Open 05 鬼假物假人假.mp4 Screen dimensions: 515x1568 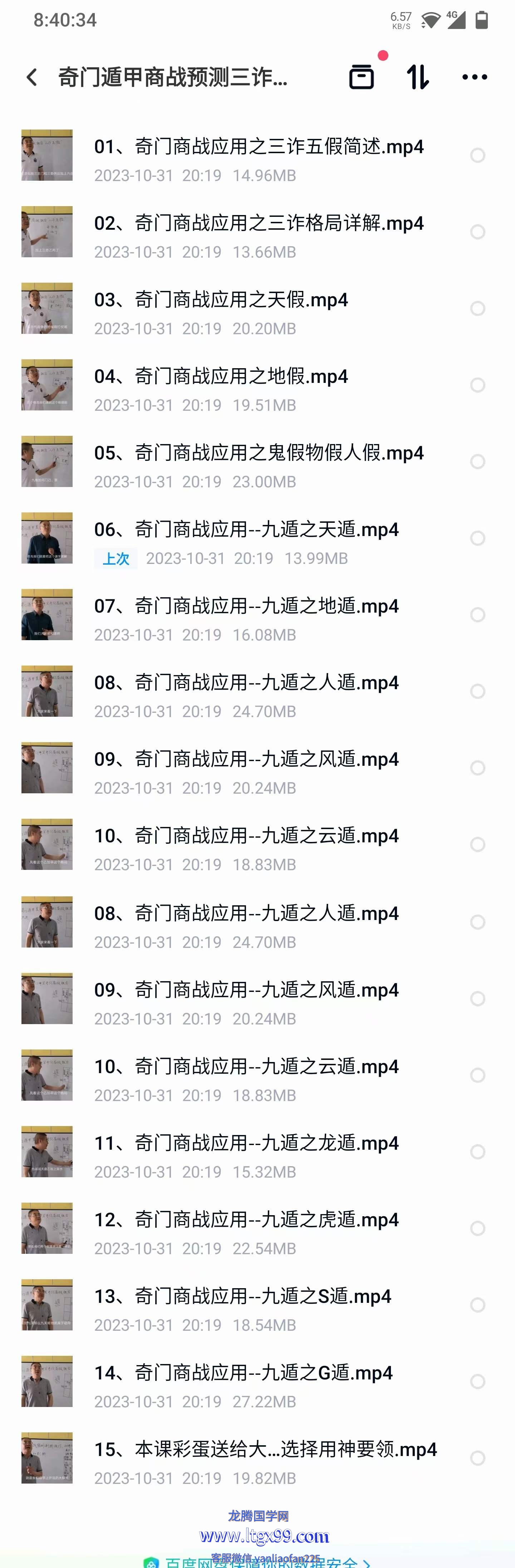point(259,453)
